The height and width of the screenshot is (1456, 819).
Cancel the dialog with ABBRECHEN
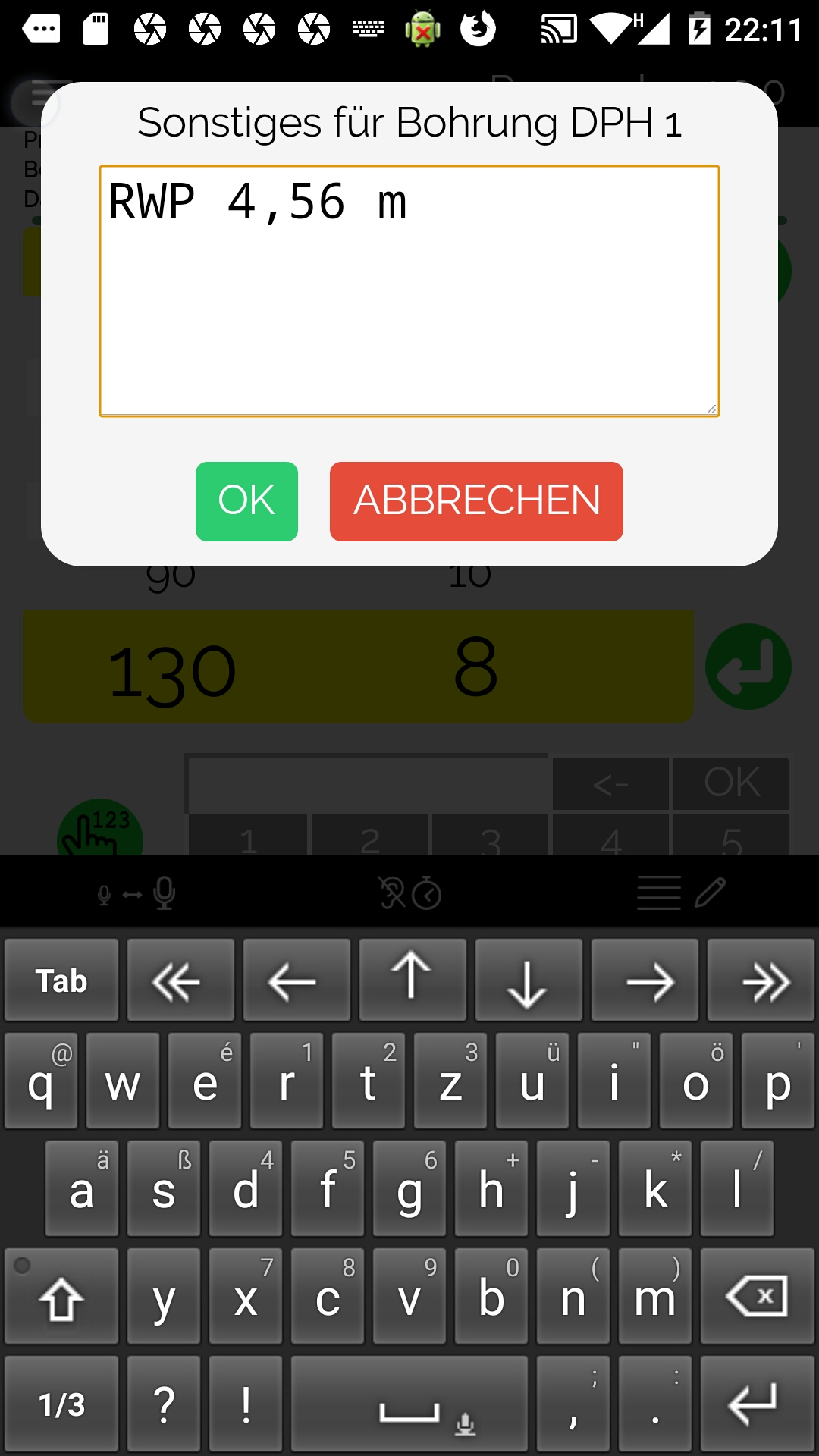476,501
